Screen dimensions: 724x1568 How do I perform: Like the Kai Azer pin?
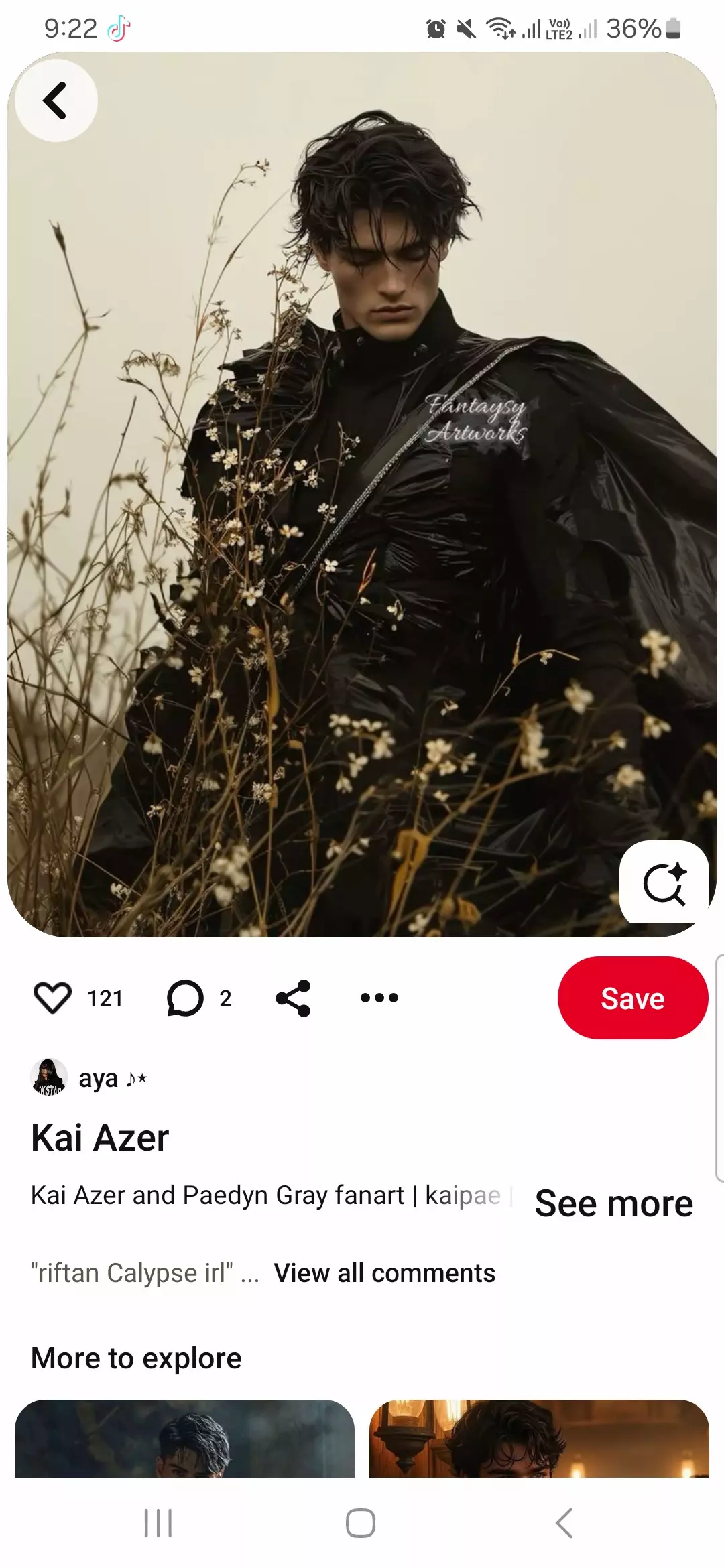(x=52, y=998)
